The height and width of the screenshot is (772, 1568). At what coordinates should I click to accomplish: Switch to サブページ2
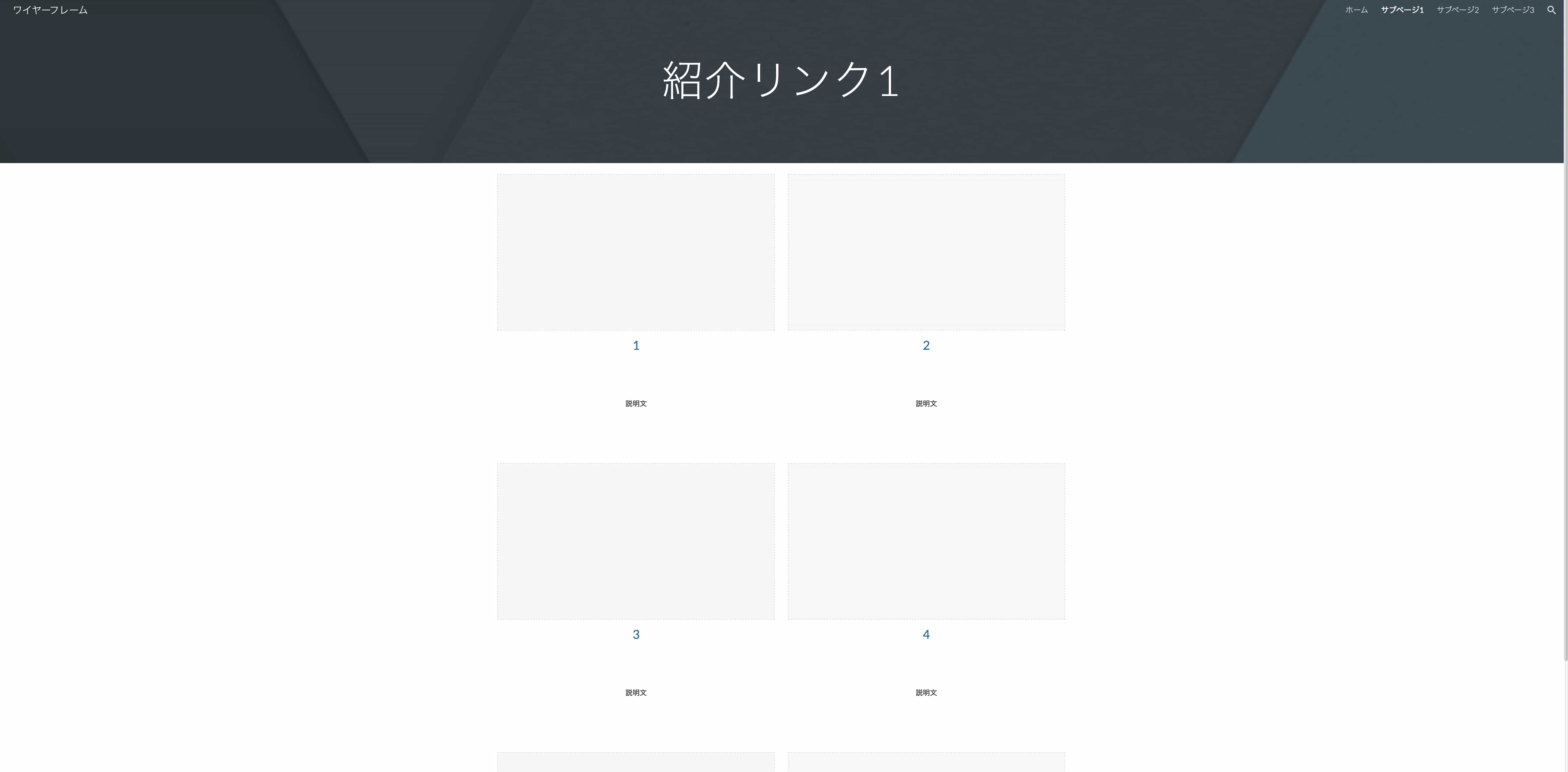(1457, 10)
